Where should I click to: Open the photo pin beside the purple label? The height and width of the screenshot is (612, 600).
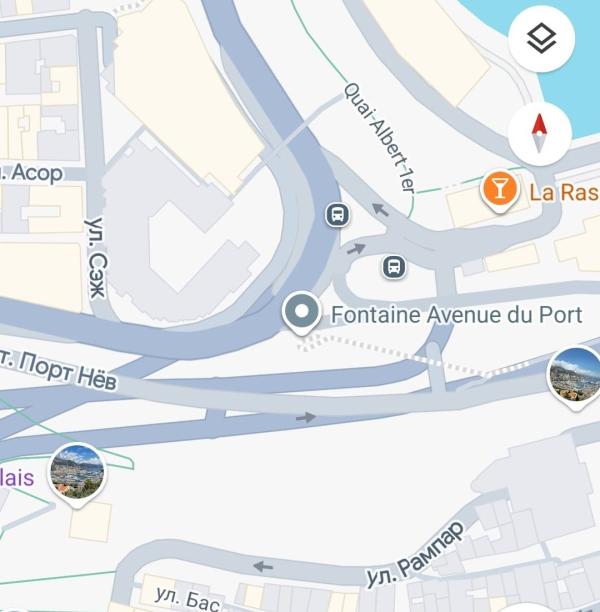click(x=77, y=471)
